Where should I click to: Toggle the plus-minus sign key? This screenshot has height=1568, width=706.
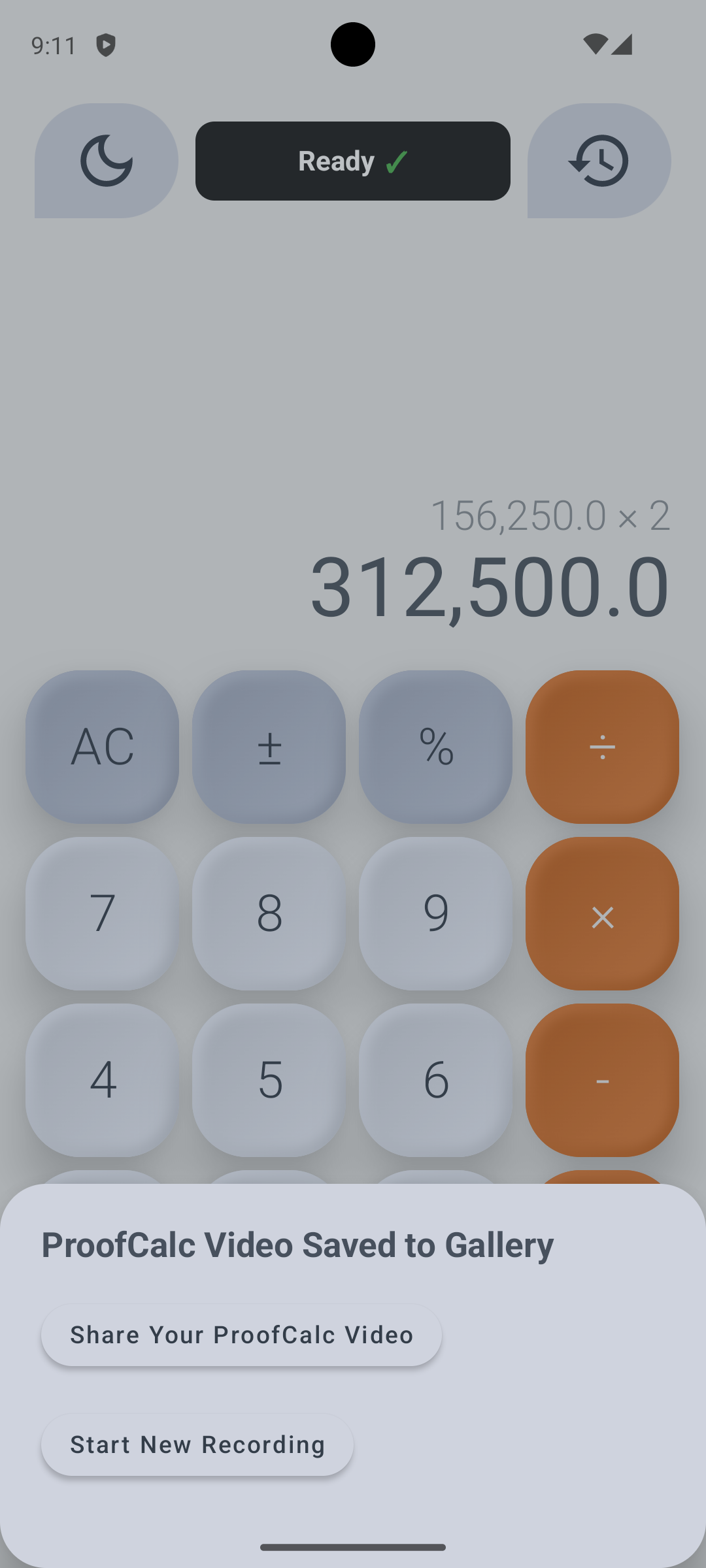coord(269,746)
